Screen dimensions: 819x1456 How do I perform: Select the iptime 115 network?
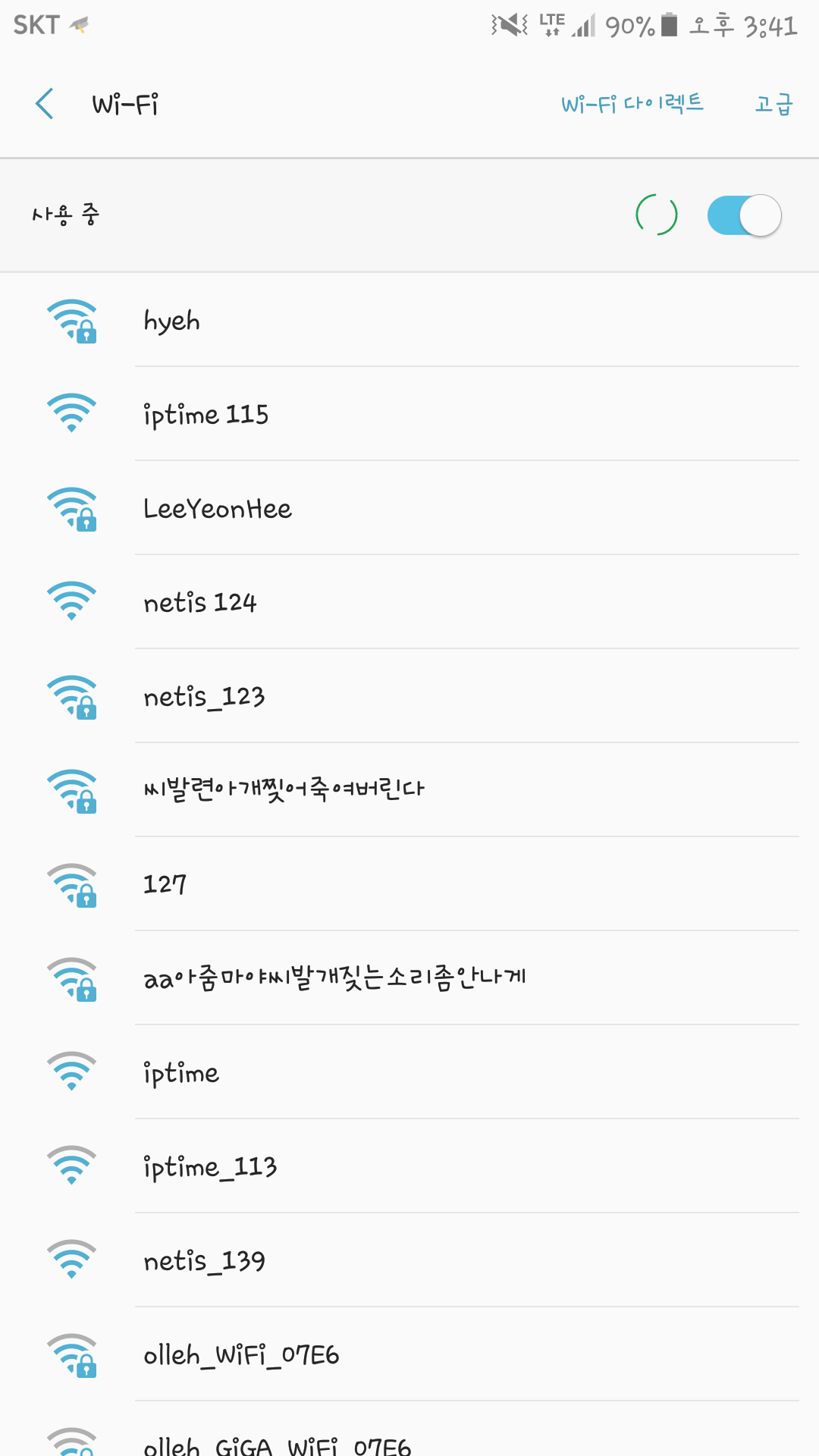click(x=409, y=415)
